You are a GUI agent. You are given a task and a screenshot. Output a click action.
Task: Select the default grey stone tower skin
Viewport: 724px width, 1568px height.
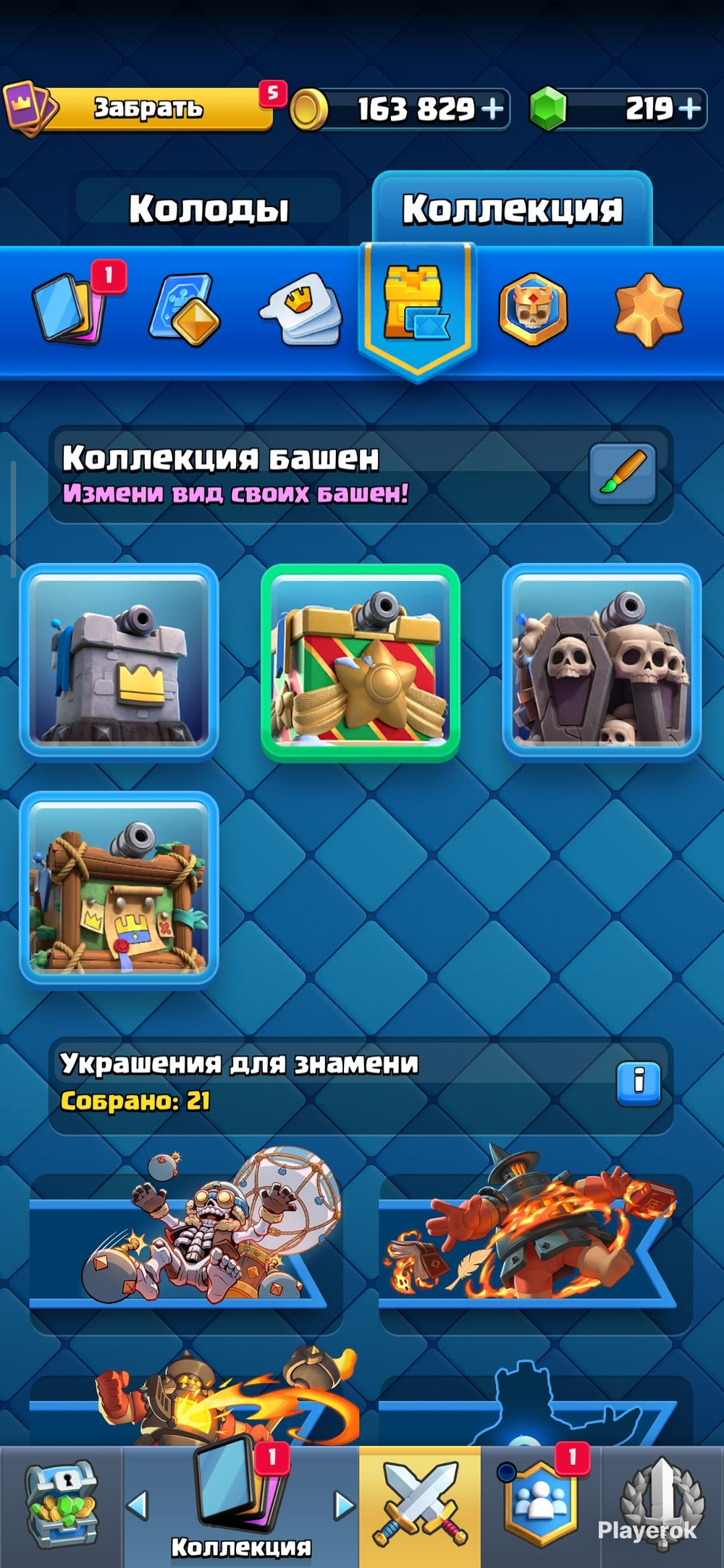tap(119, 661)
